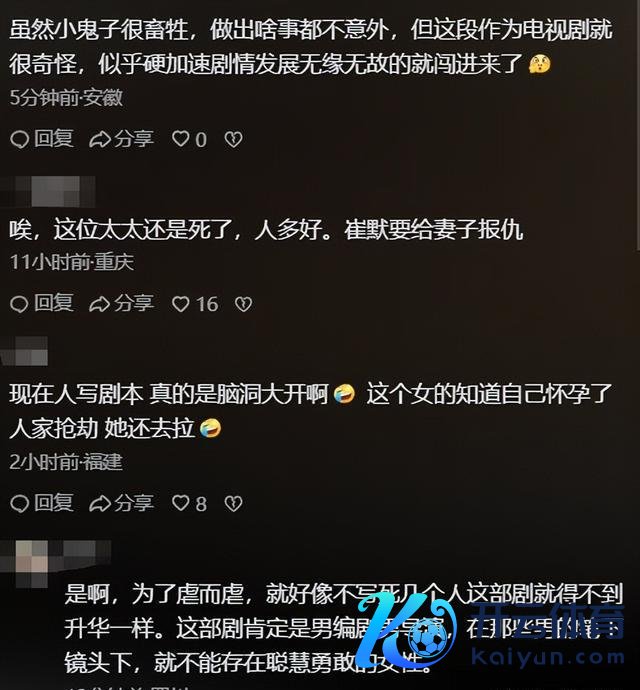
Task: Dislike the comment posted from 重庆
Action: coord(243,303)
